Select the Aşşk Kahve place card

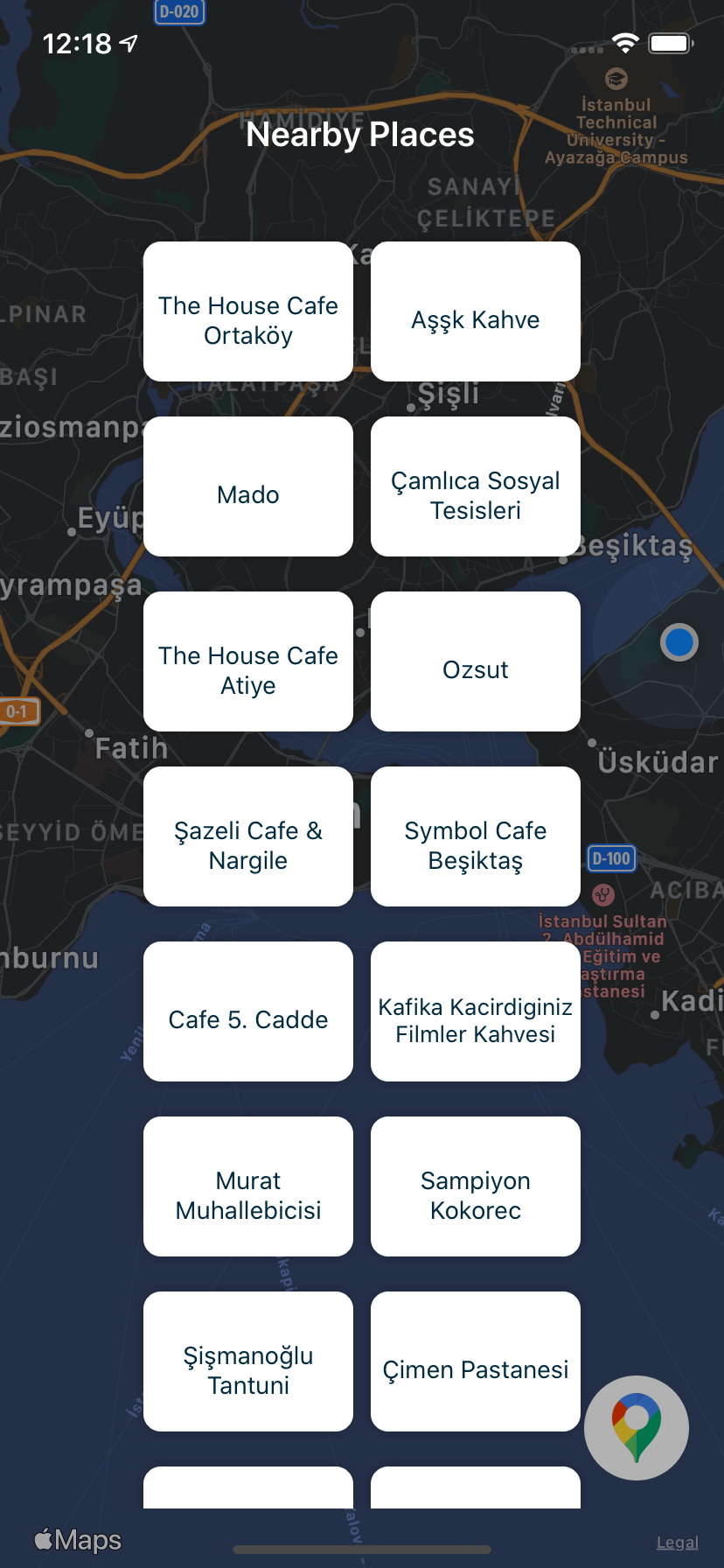pos(476,311)
